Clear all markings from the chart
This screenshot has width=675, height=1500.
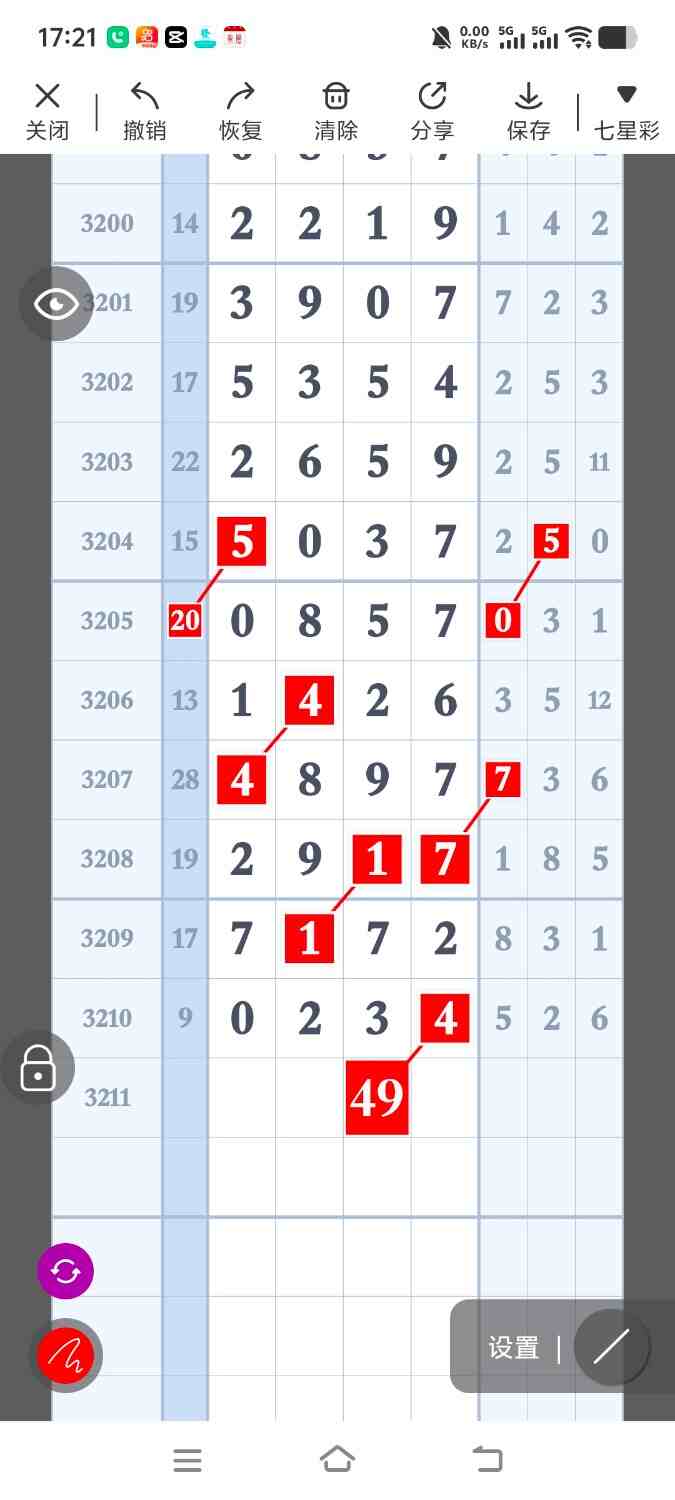[x=336, y=111]
